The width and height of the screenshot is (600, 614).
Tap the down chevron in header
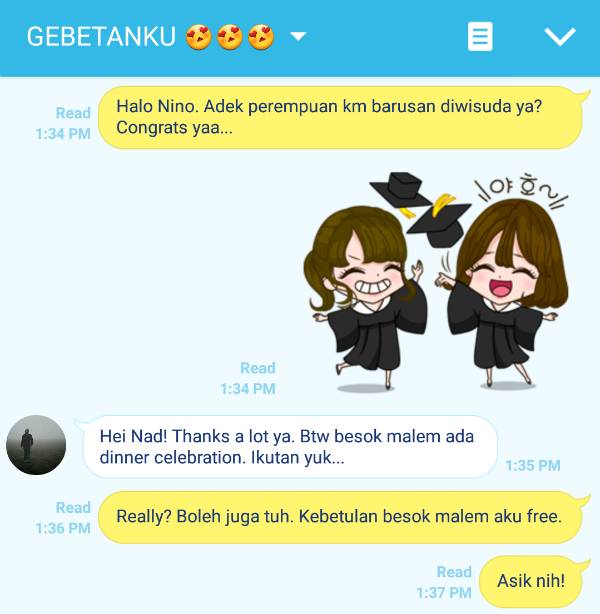click(559, 37)
